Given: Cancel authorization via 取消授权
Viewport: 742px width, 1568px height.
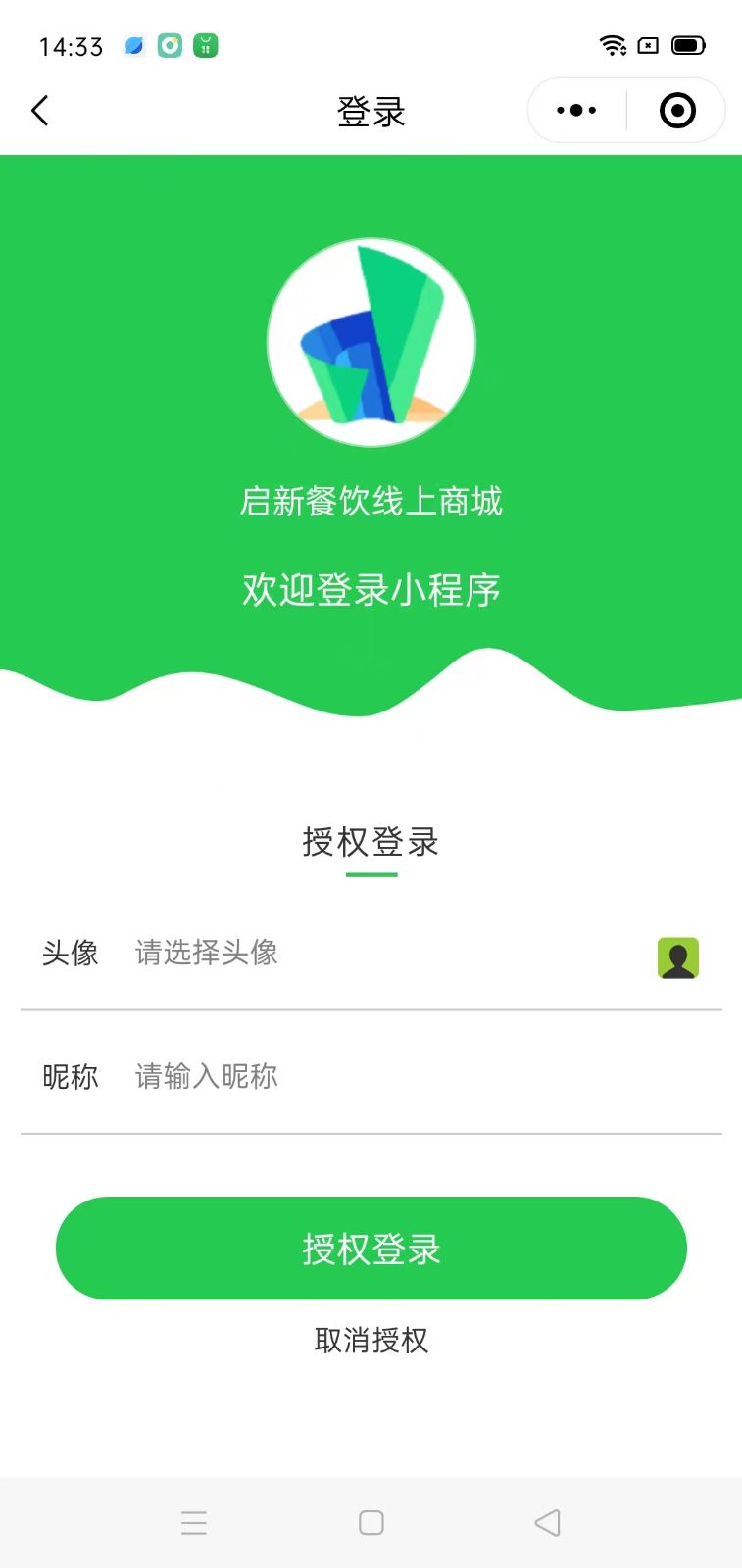Looking at the screenshot, I should (x=371, y=1340).
